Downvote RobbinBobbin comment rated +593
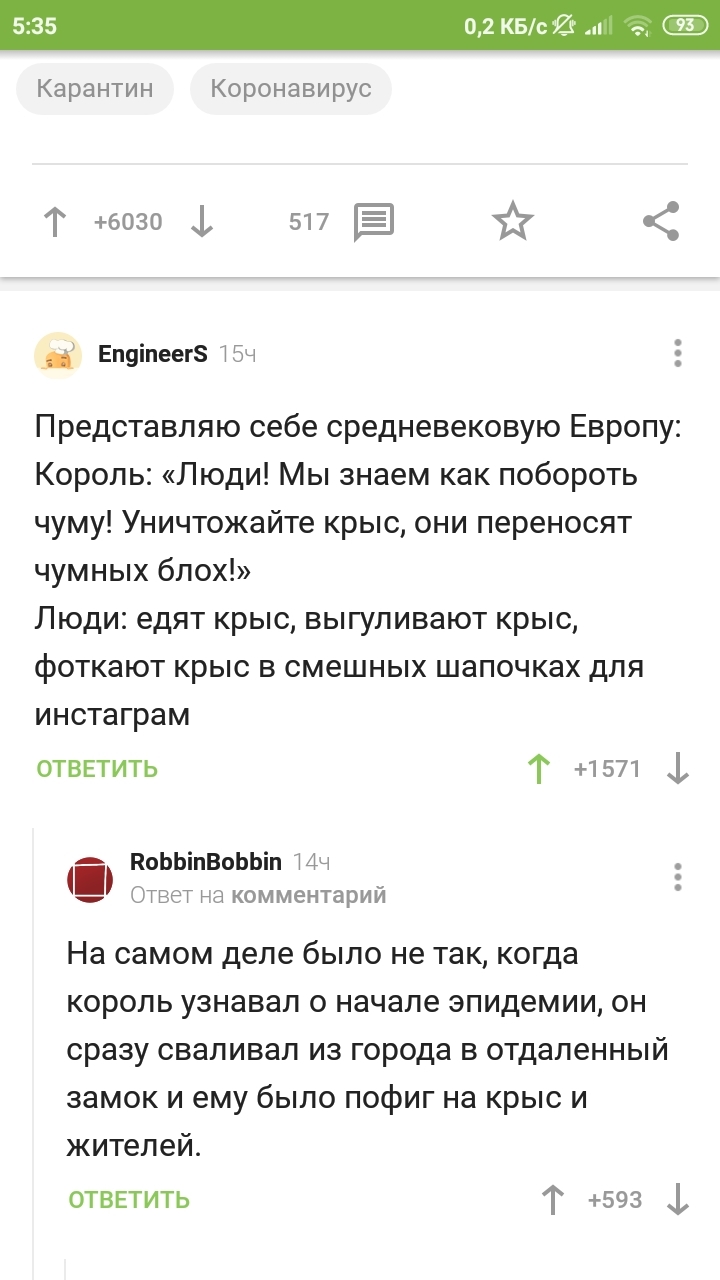 click(678, 1199)
